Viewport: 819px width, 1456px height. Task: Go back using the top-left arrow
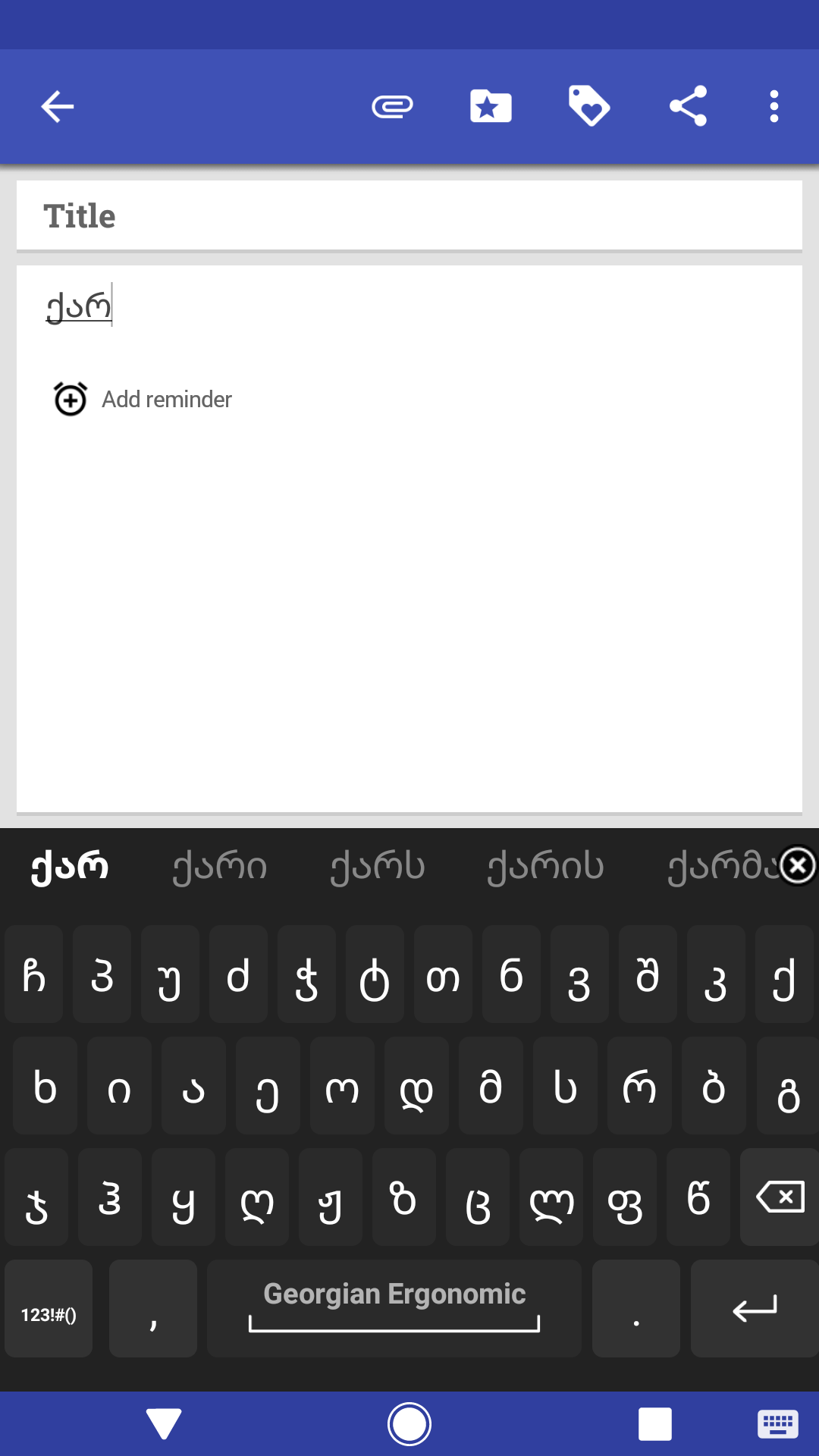click(x=58, y=106)
